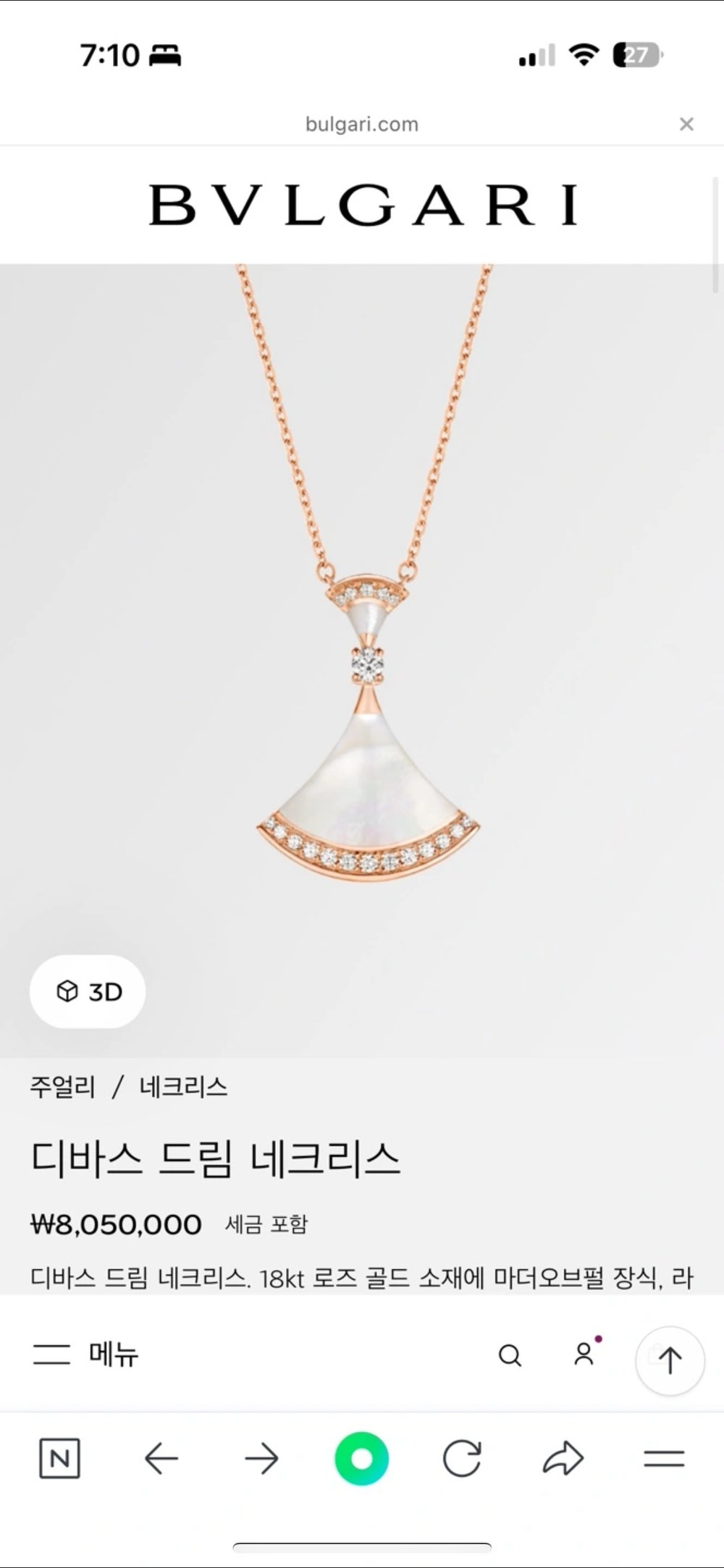Image resolution: width=724 pixels, height=1568 pixels.
Task: Open the account profile icon
Action: (x=584, y=1354)
